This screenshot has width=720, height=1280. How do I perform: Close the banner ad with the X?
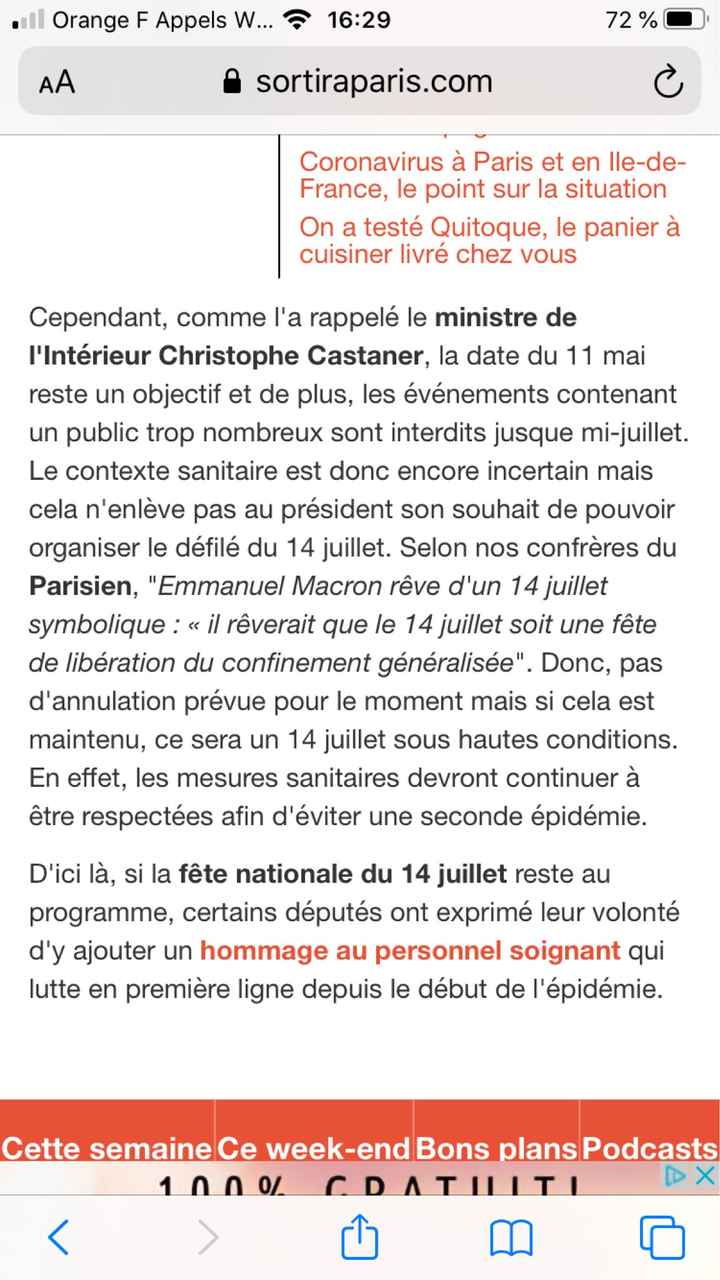point(705,1176)
